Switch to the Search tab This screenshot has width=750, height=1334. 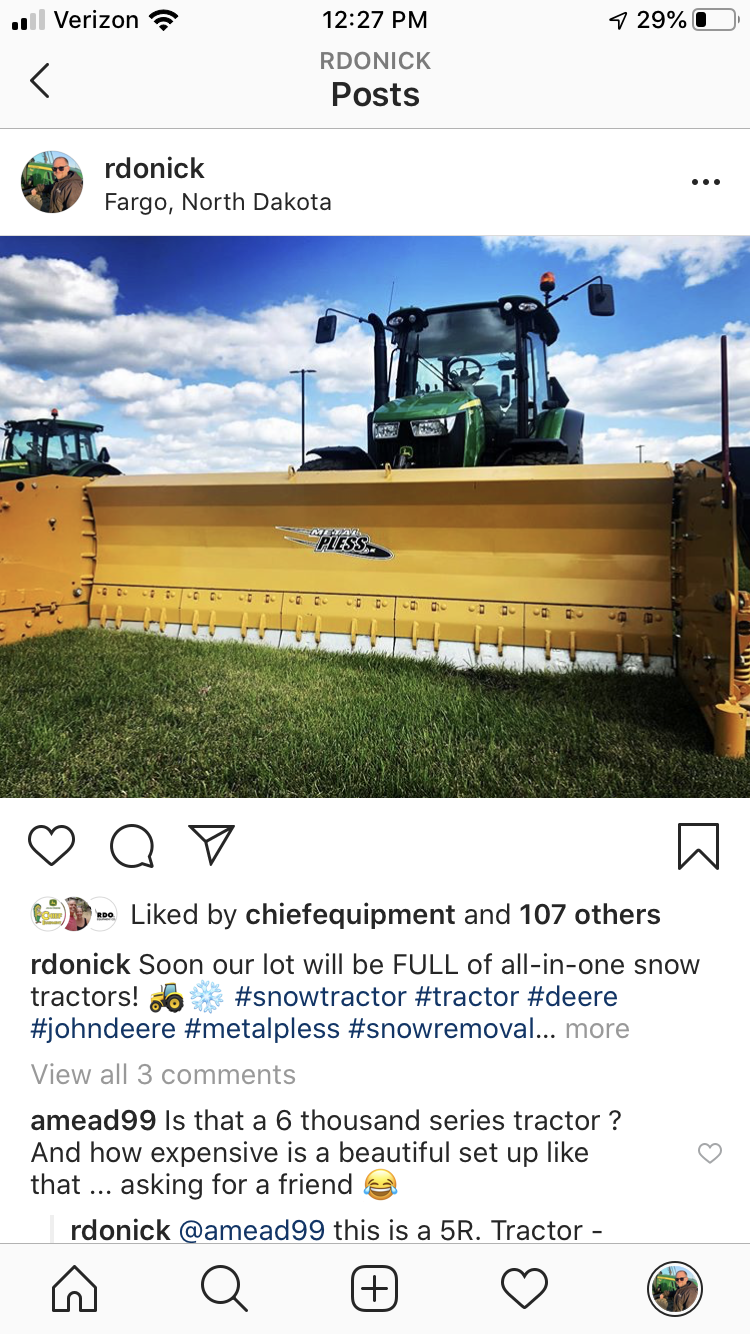coord(224,1288)
